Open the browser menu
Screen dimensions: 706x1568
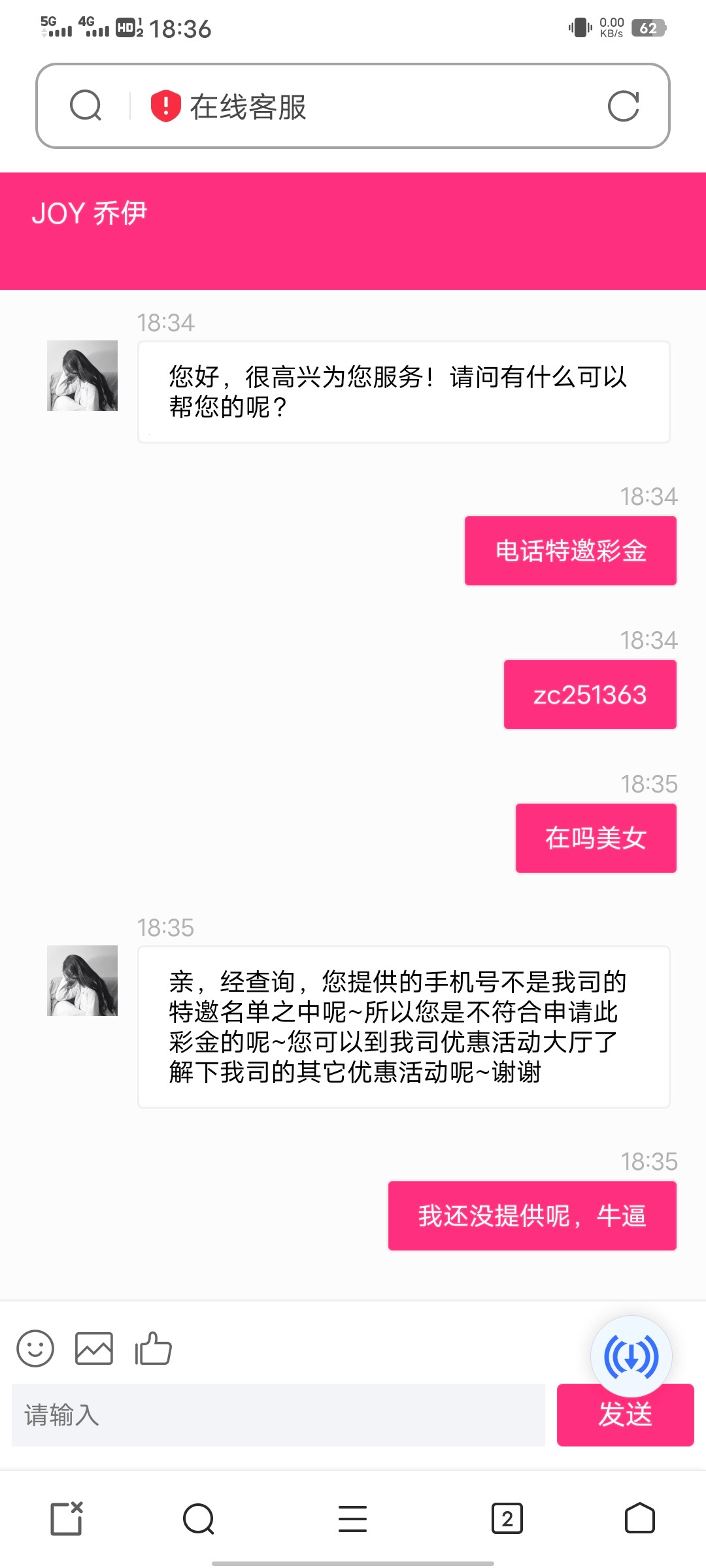pyautogui.click(x=353, y=1518)
